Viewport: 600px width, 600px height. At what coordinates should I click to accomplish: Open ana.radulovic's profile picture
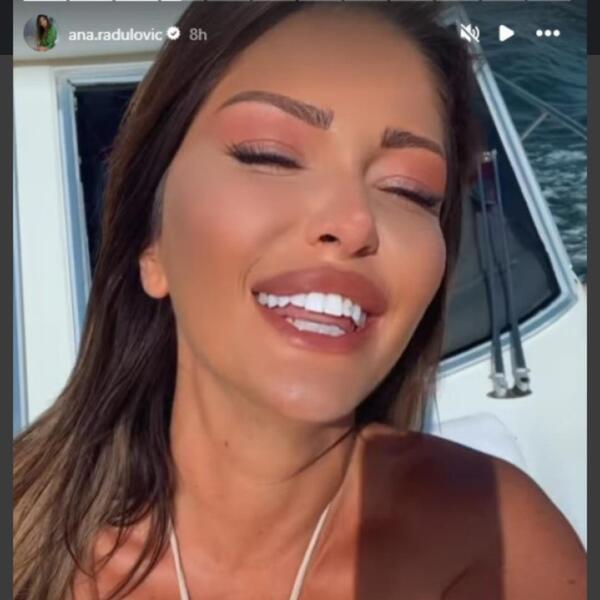[x=41, y=33]
